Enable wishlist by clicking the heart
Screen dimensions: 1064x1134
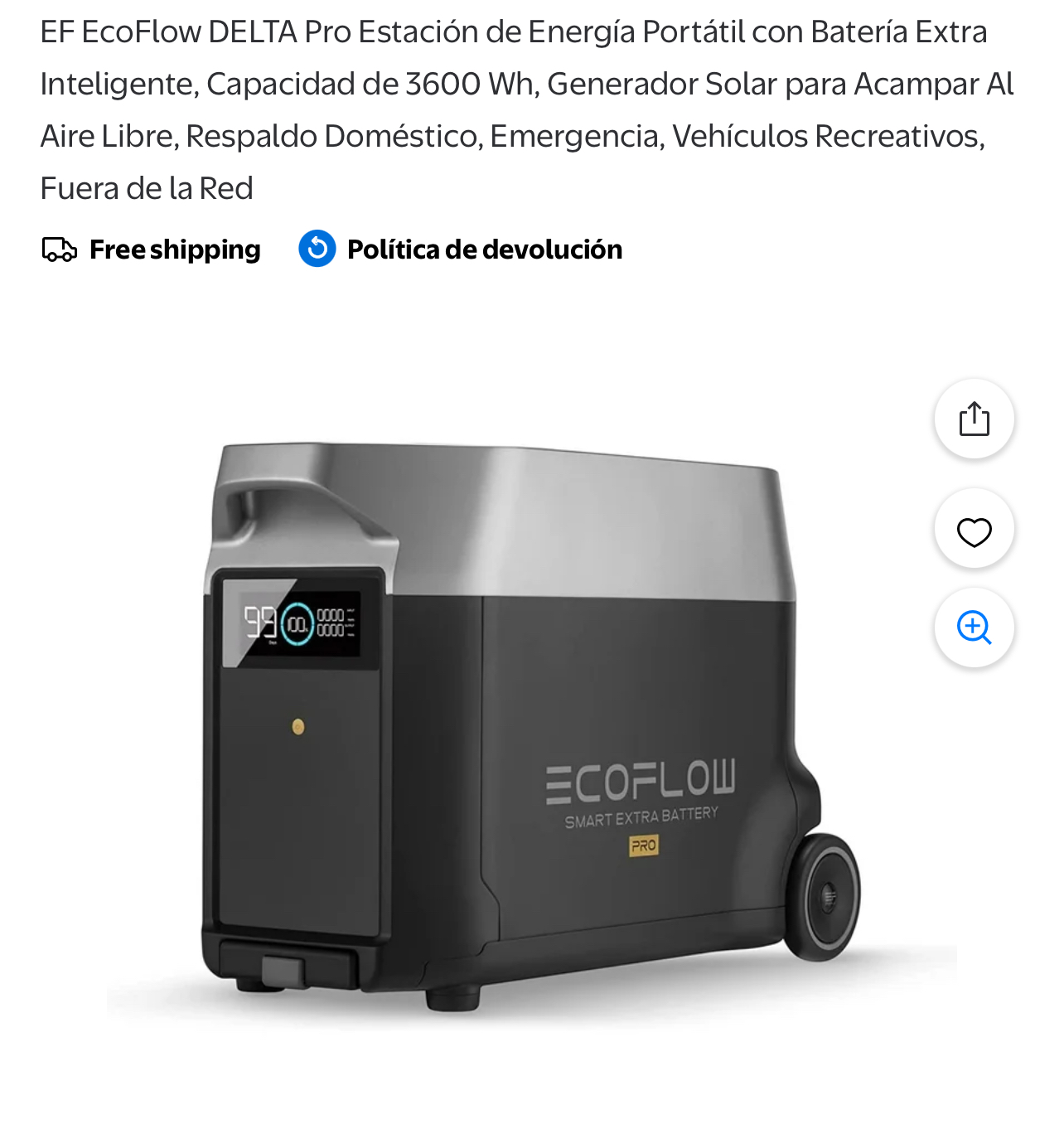(x=975, y=529)
